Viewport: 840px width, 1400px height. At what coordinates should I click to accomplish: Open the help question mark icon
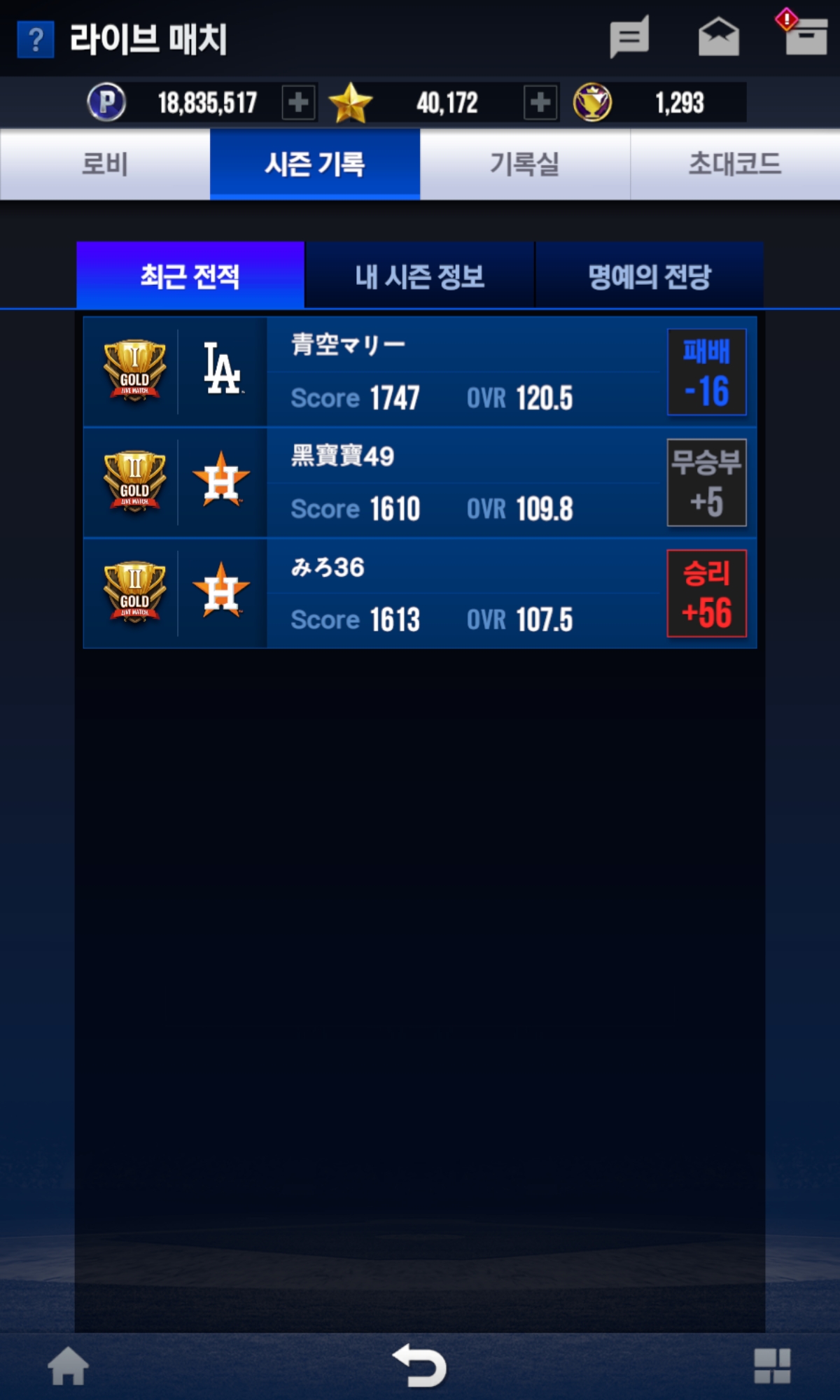[35, 39]
